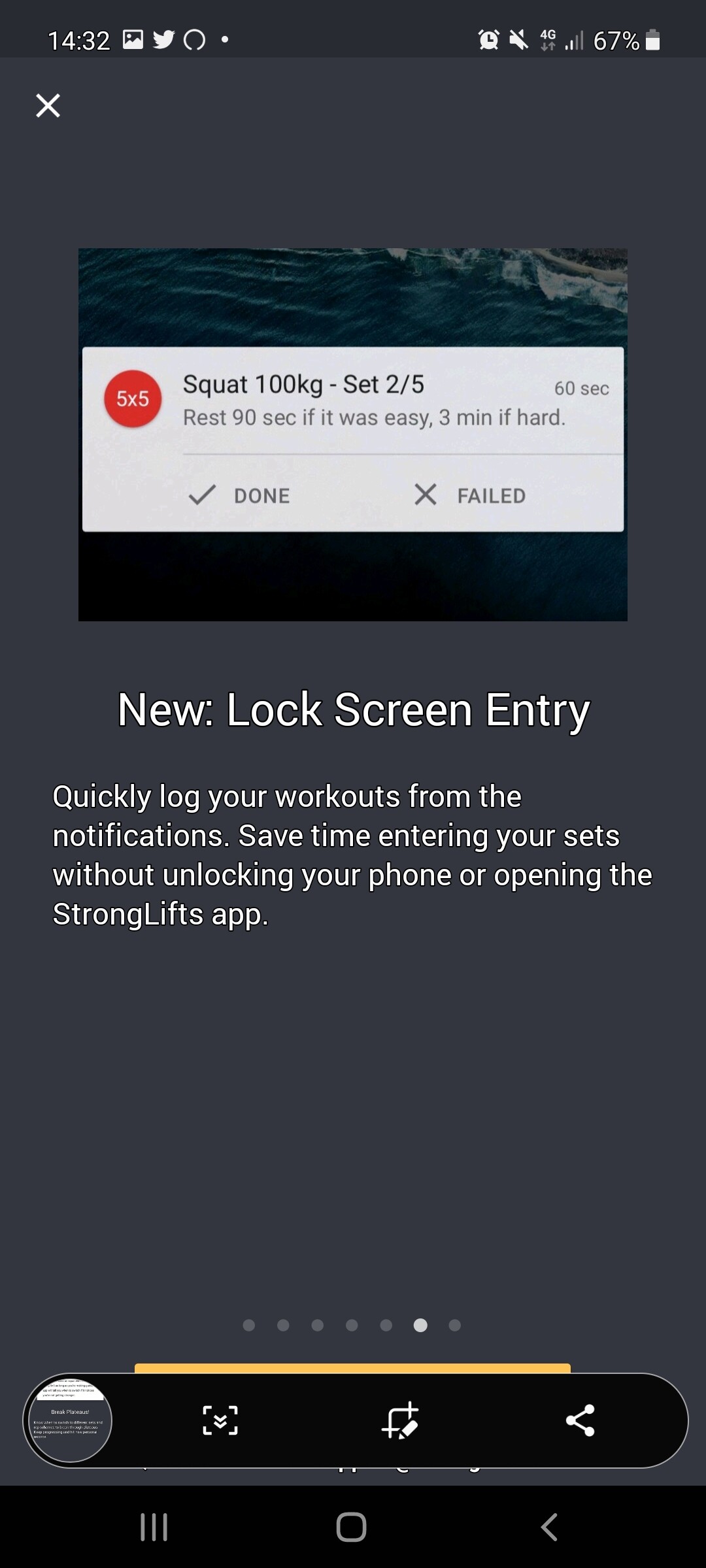The width and height of the screenshot is (706, 1568).
Task: Go to the home screen
Action: [x=352, y=1527]
